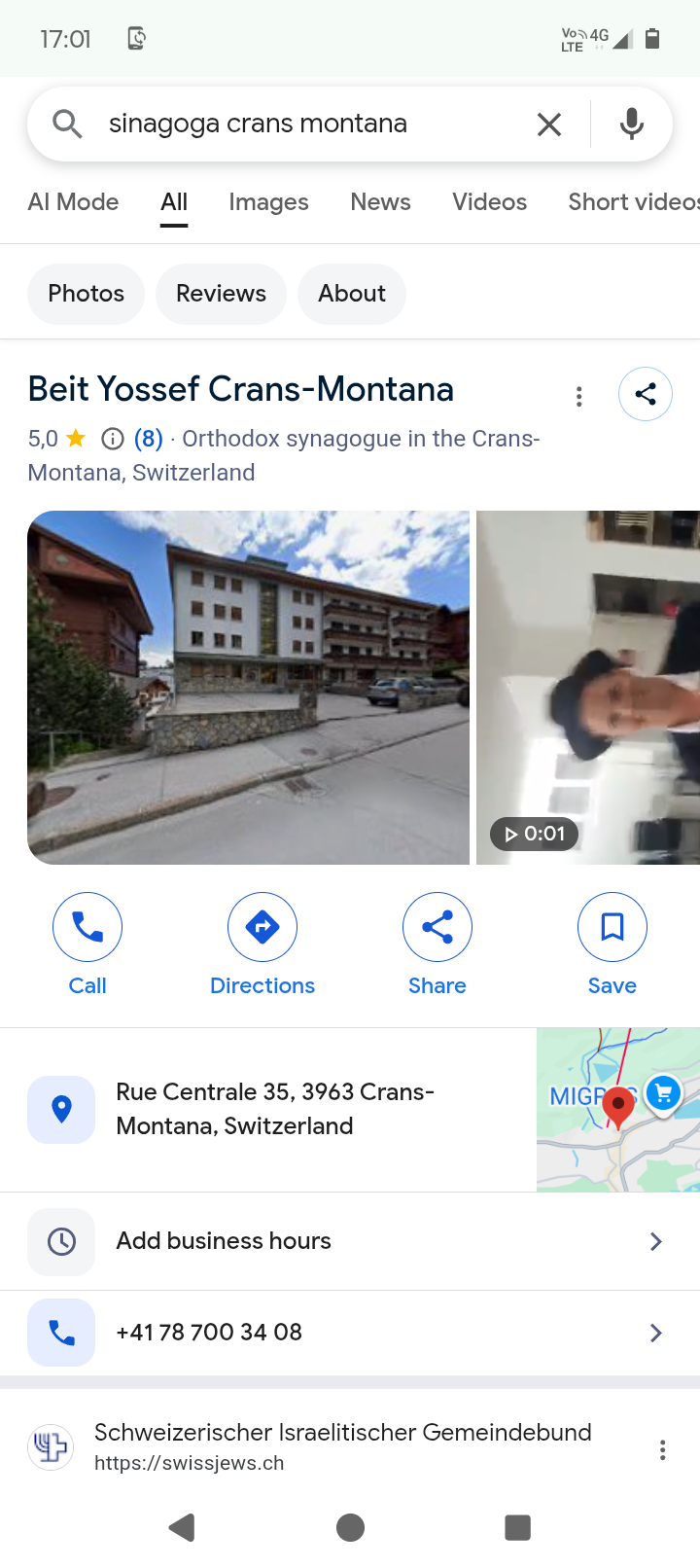Add business hours for this place
Image resolution: width=700 pixels, height=1568 pixels.
click(x=350, y=1241)
